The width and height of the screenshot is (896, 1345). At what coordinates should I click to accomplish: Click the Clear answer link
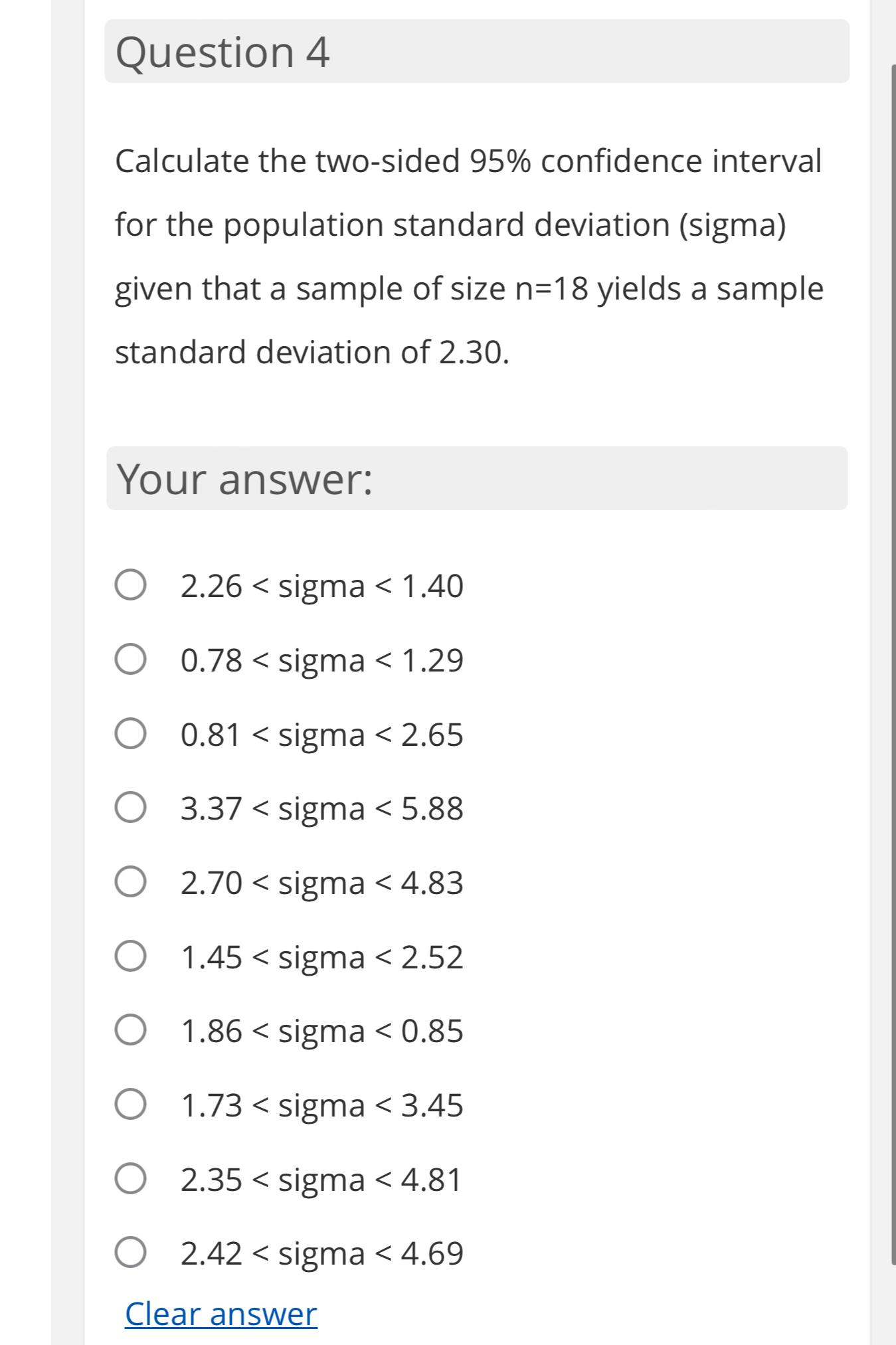coord(220,1313)
